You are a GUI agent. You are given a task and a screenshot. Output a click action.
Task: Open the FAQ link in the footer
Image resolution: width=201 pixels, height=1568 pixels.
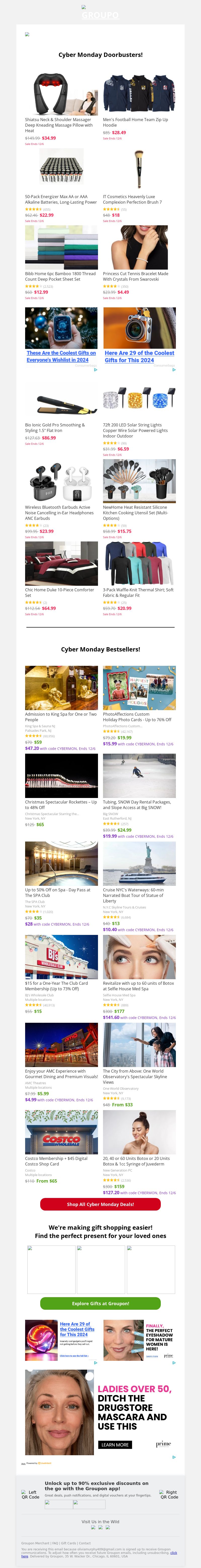point(55,1543)
